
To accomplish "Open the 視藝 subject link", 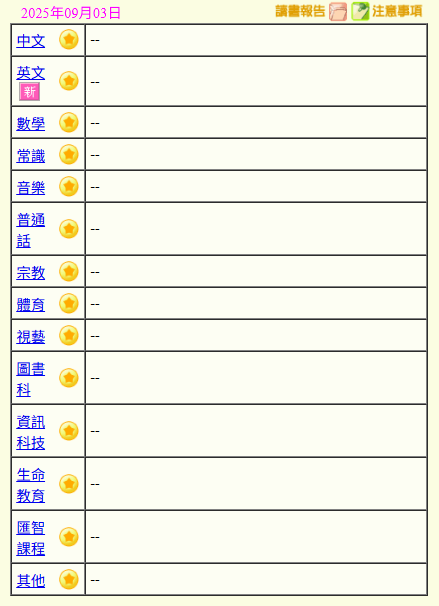I will [x=31, y=337].
